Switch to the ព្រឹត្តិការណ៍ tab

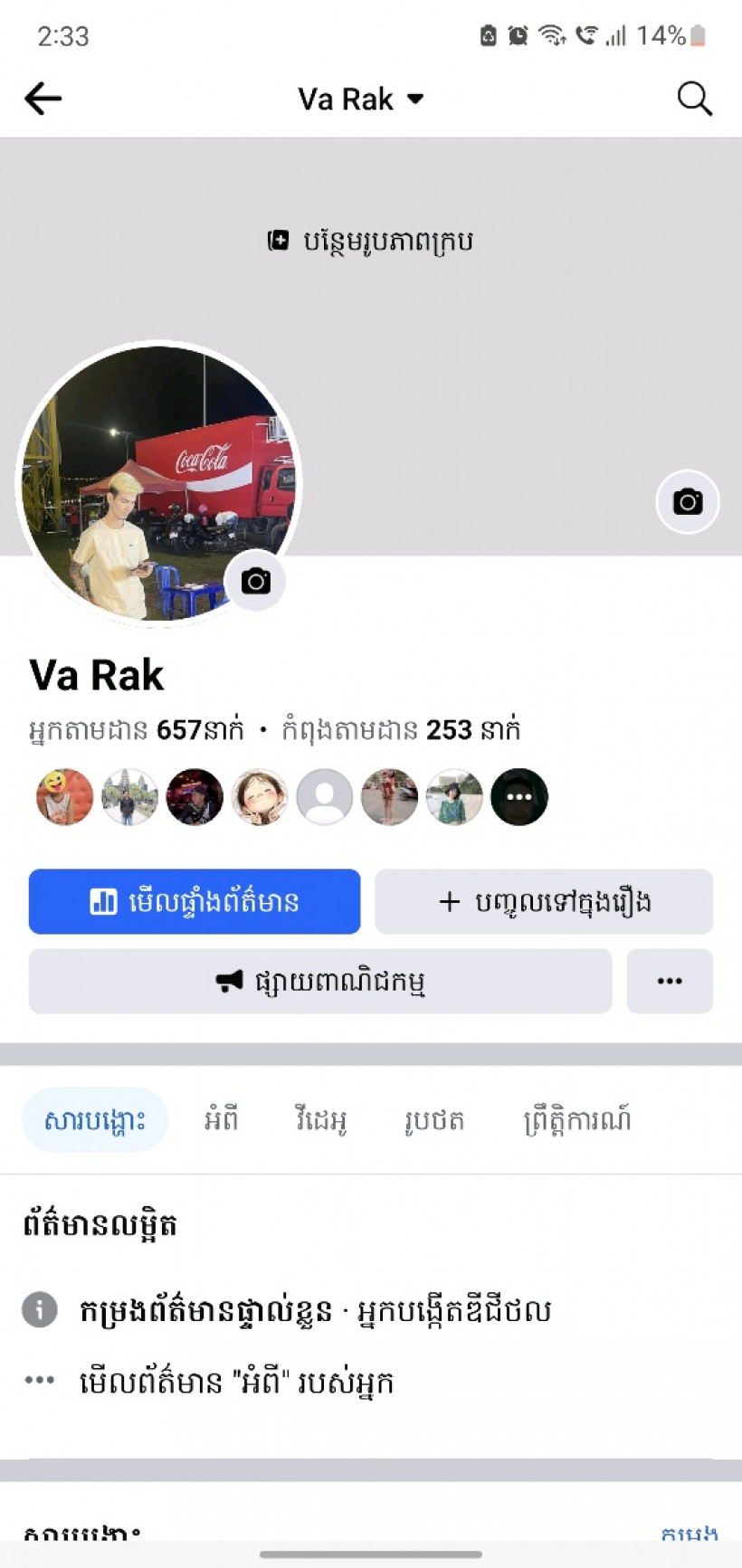point(576,1119)
